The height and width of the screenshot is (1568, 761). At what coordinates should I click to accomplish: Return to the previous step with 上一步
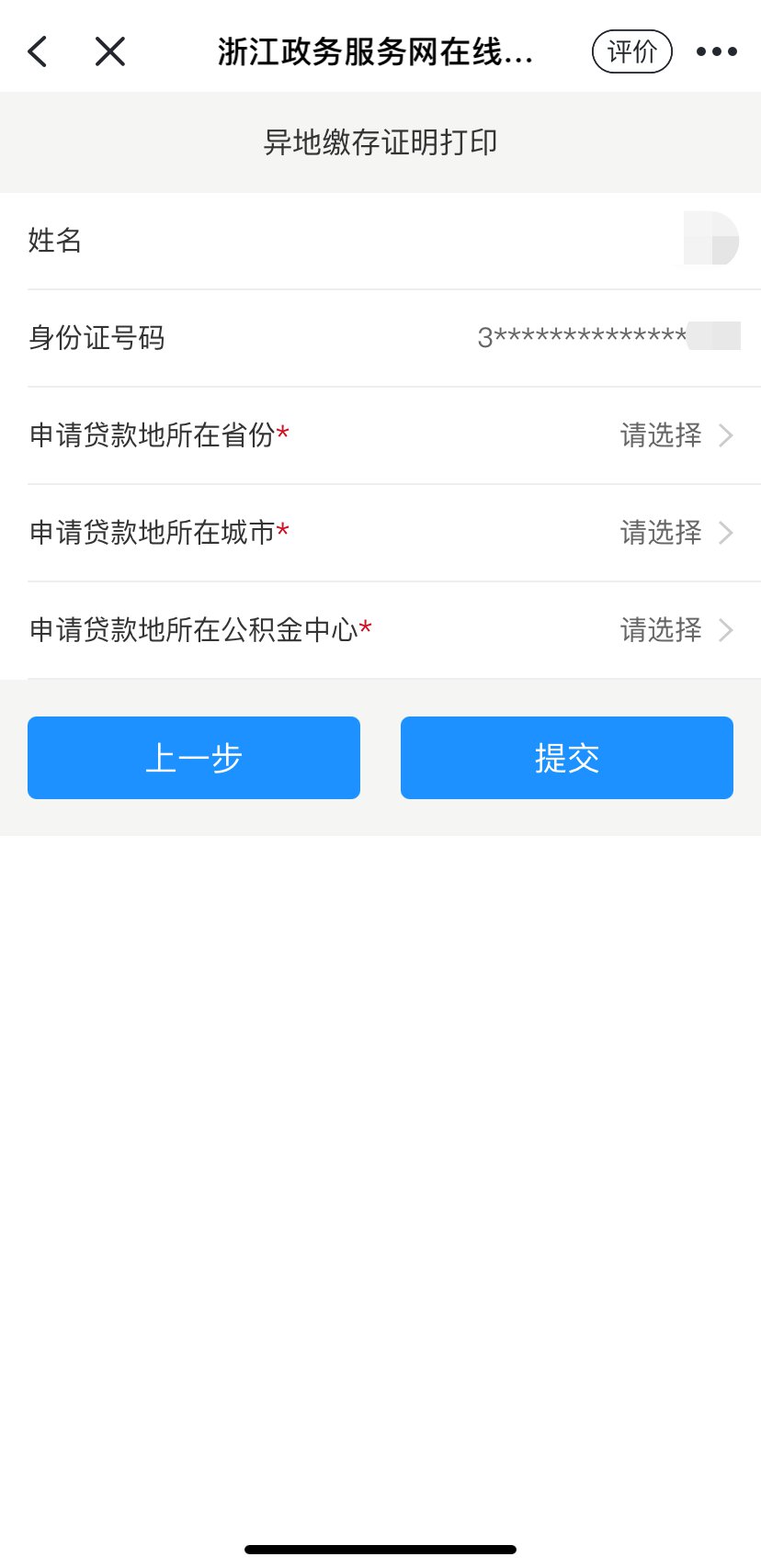click(x=194, y=758)
